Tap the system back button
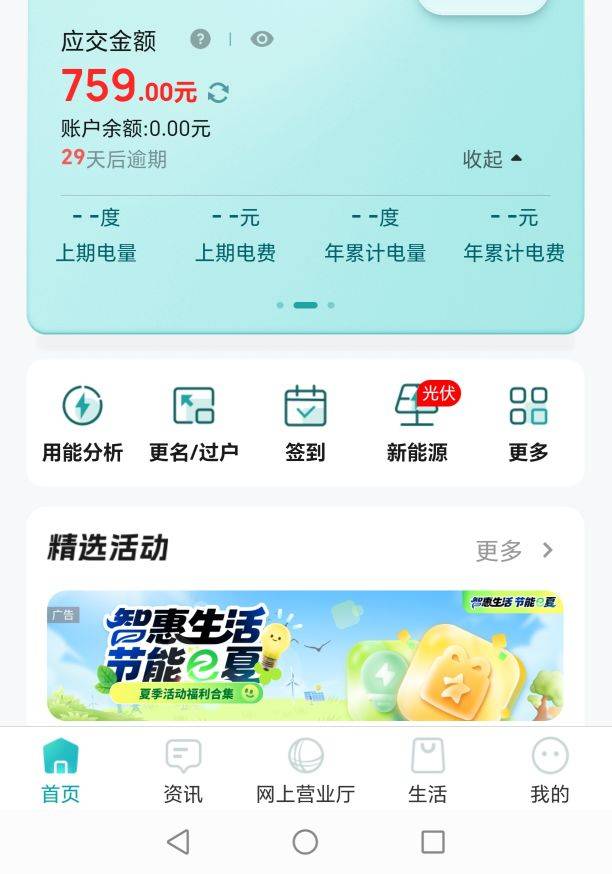 (x=178, y=842)
